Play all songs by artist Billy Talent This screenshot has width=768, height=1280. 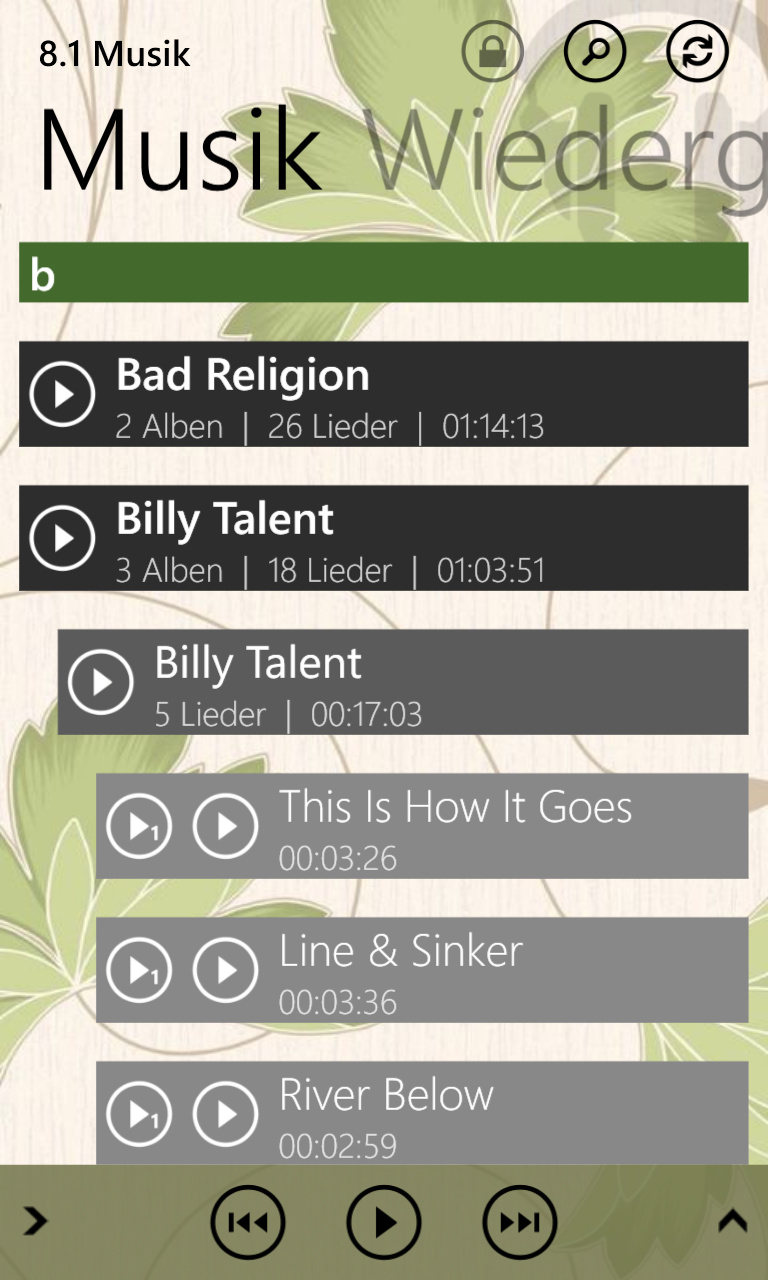pos(62,538)
